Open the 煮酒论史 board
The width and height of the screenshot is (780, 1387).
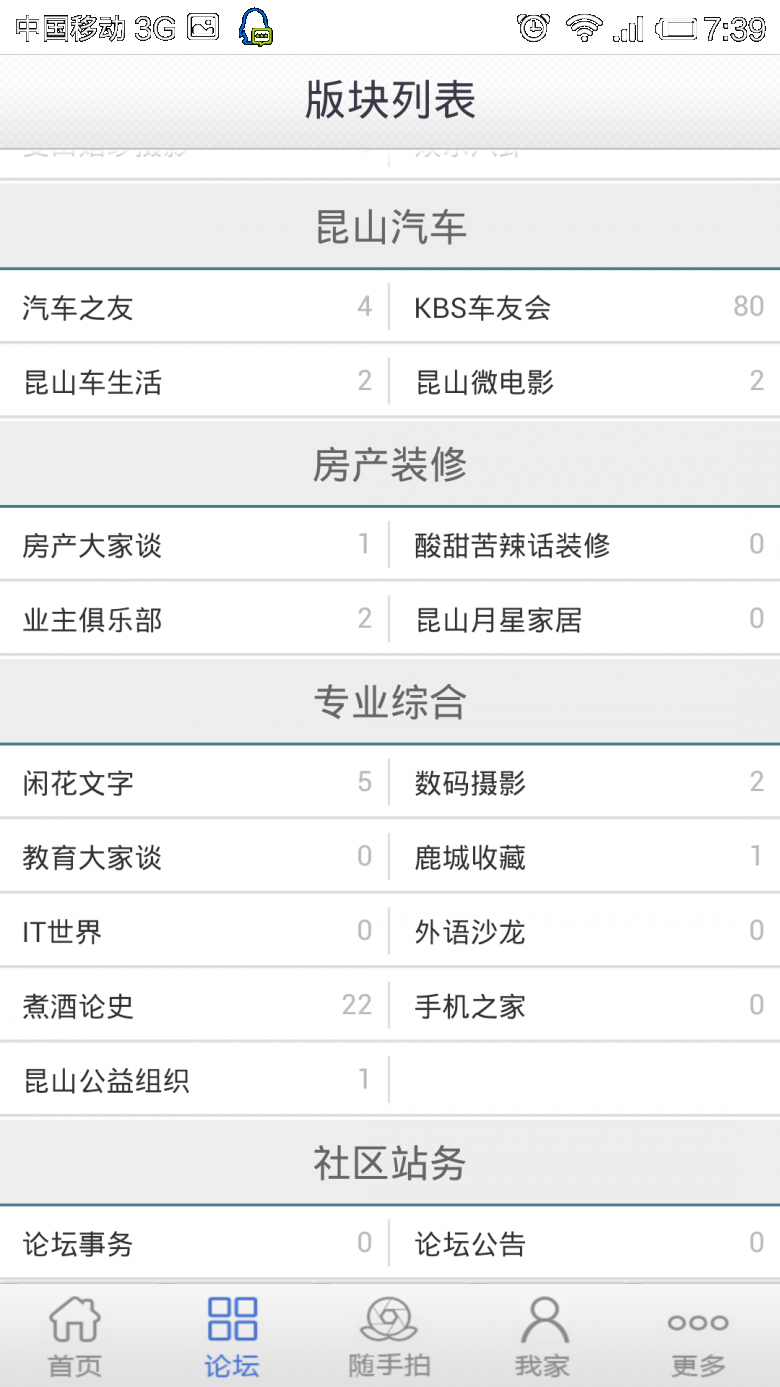[194, 1005]
